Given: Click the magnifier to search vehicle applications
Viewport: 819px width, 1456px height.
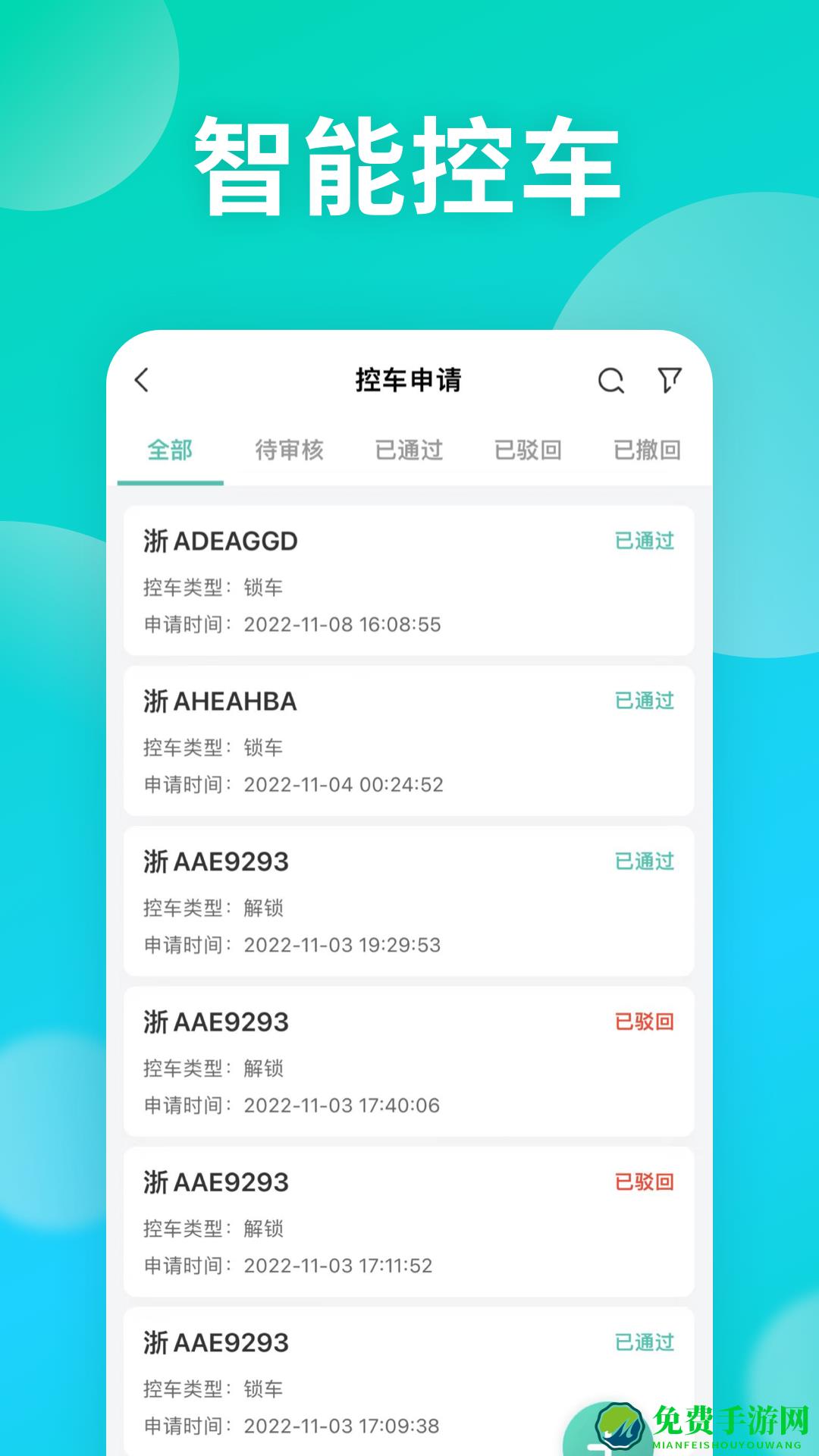Looking at the screenshot, I should coord(611,381).
